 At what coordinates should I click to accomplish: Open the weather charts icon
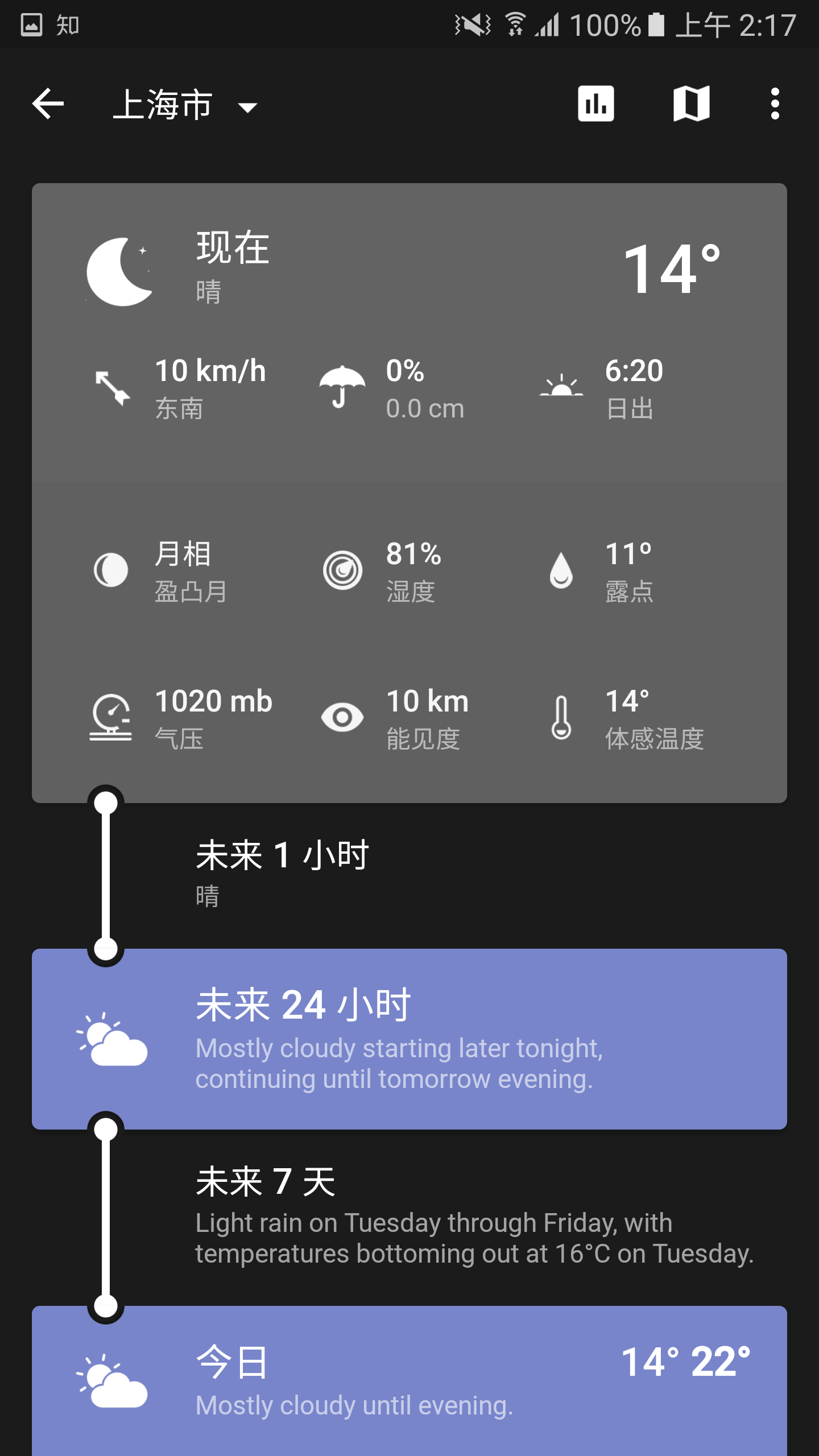pyautogui.click(x=595, y=104)
